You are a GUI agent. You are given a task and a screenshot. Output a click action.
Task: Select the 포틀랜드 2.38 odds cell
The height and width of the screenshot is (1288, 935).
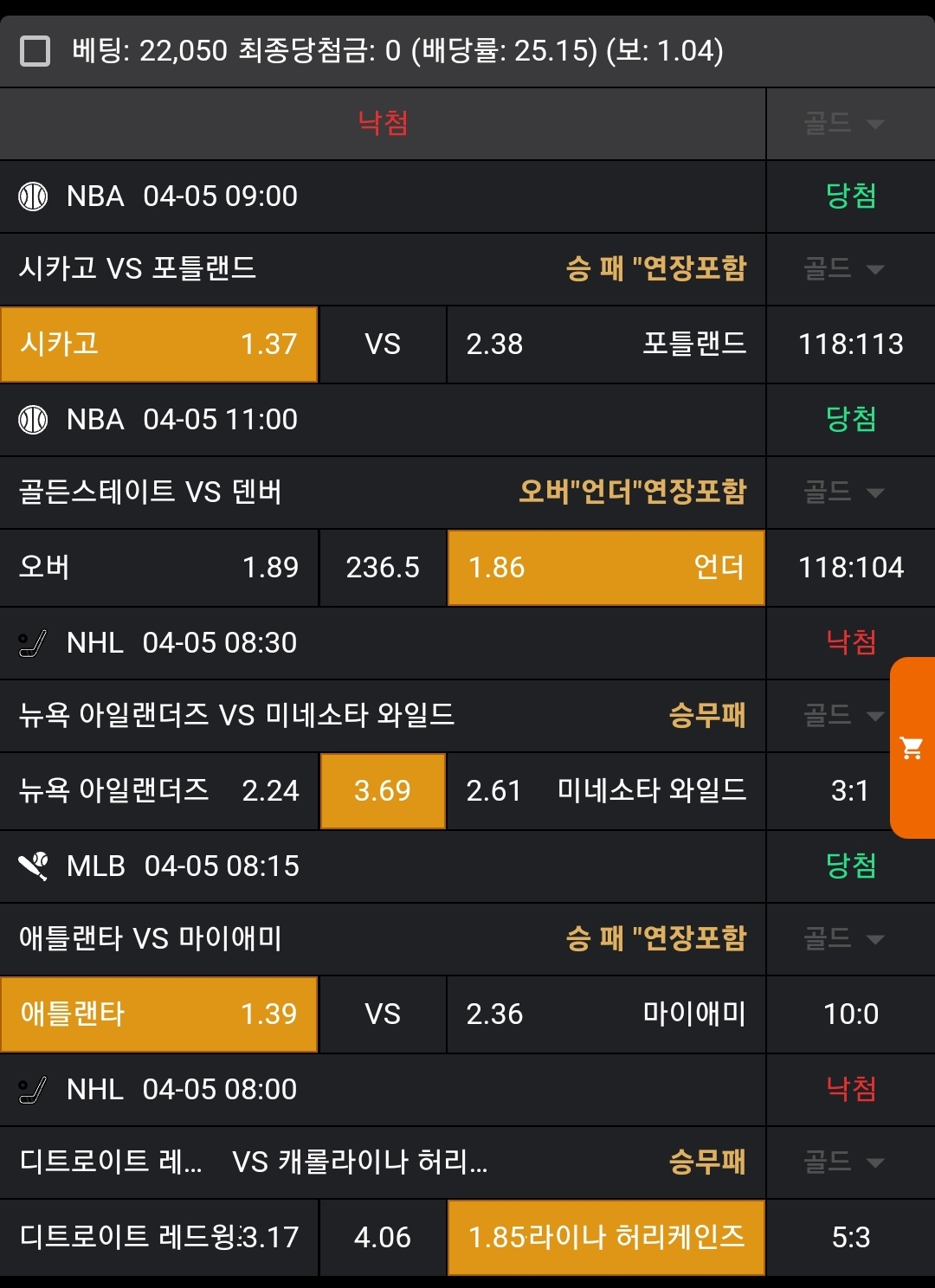coord(606,345)
